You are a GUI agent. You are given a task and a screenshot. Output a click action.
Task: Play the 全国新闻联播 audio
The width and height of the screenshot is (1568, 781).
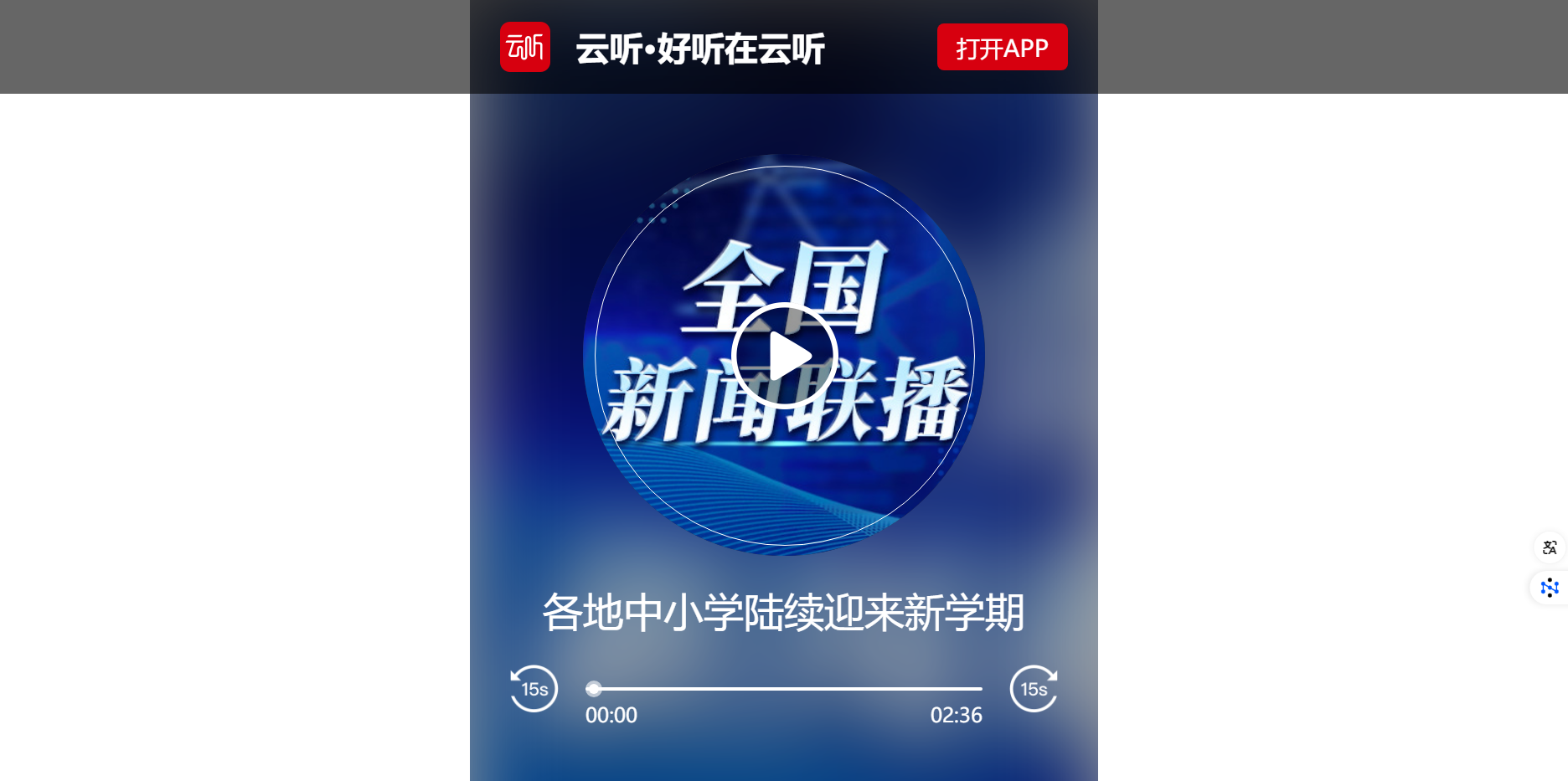[784, 356]
